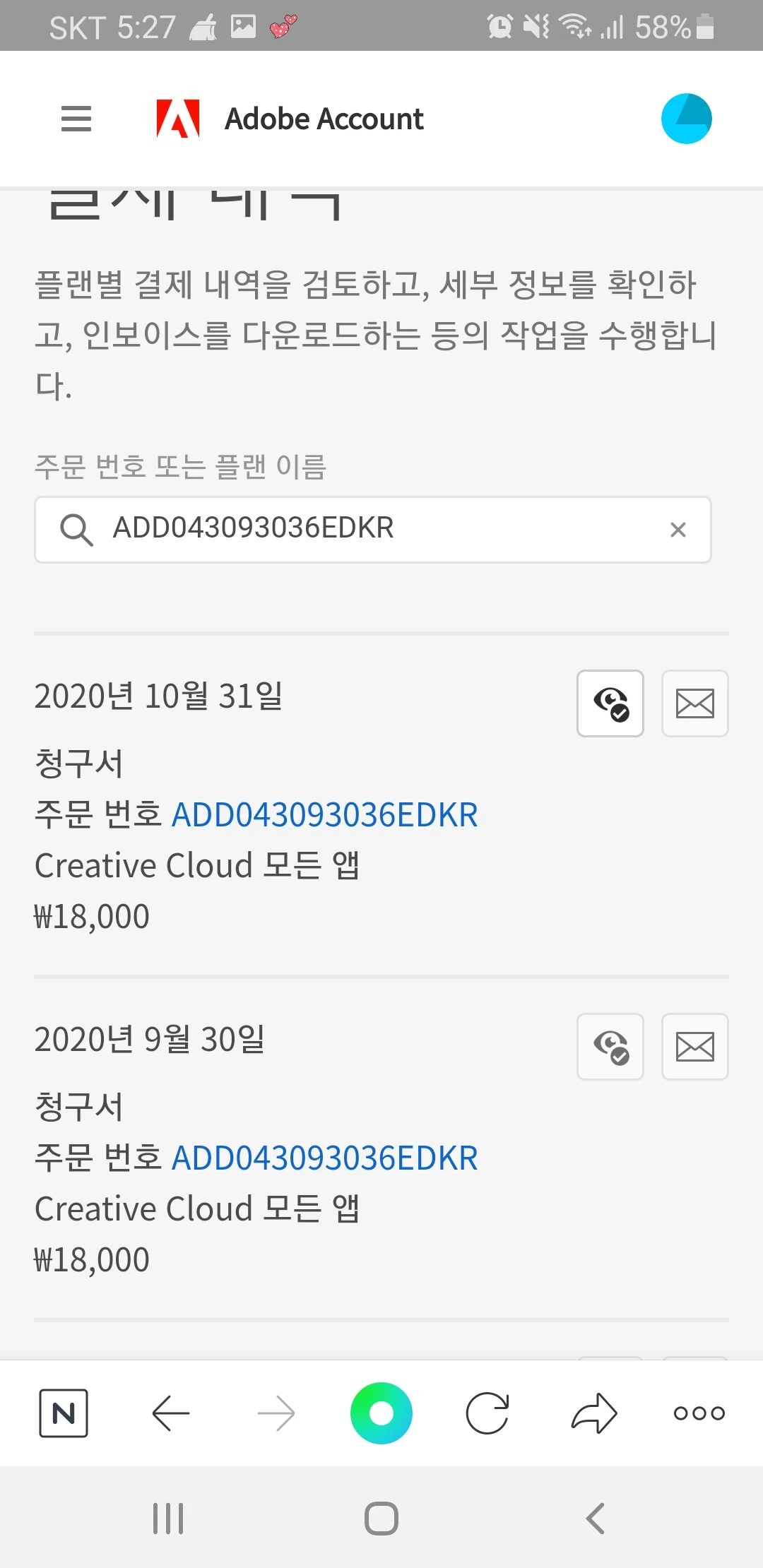Open the hamburger navigation menu

click(76, 119)
